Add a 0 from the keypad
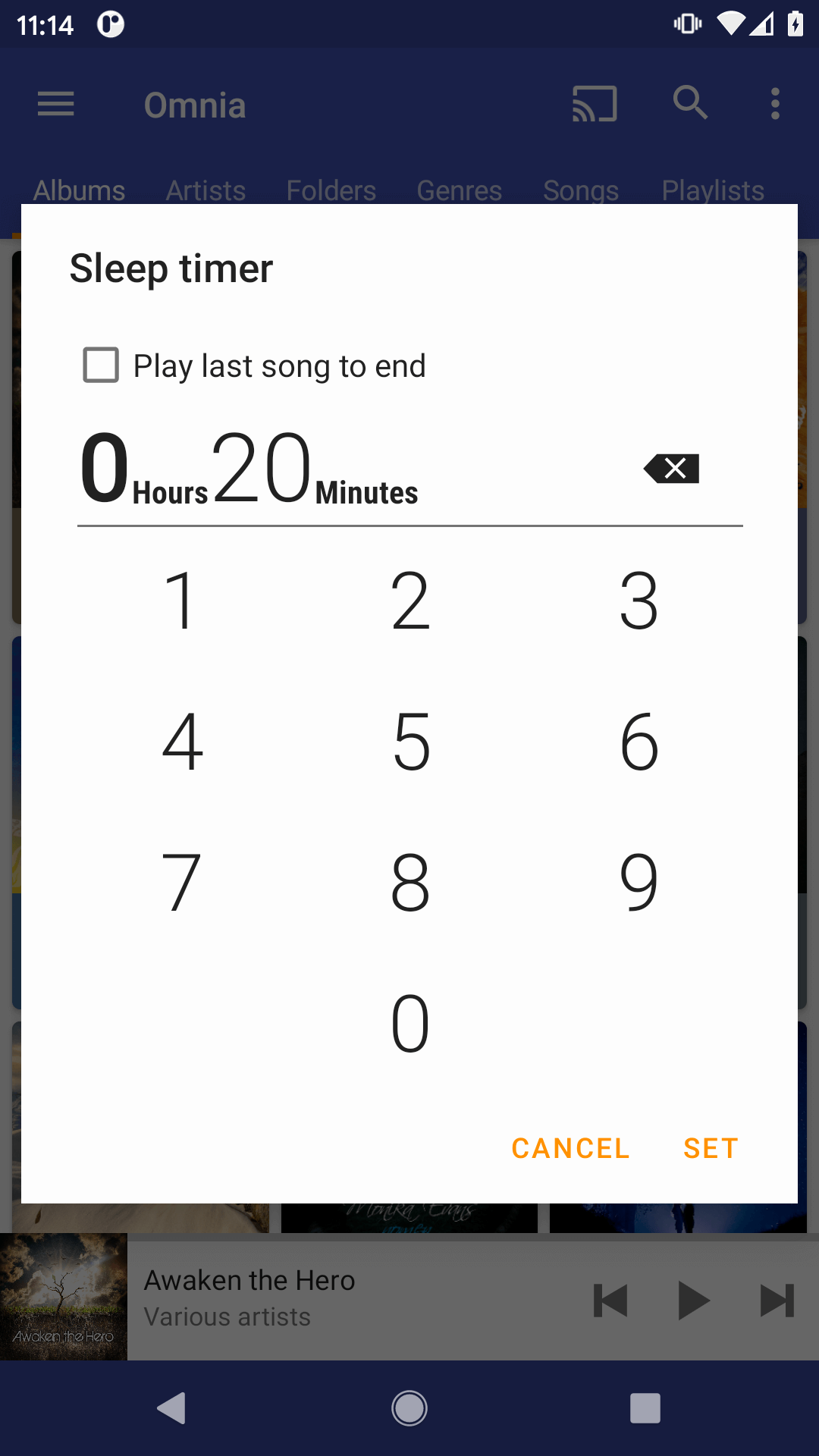 tap(409, 1023)
